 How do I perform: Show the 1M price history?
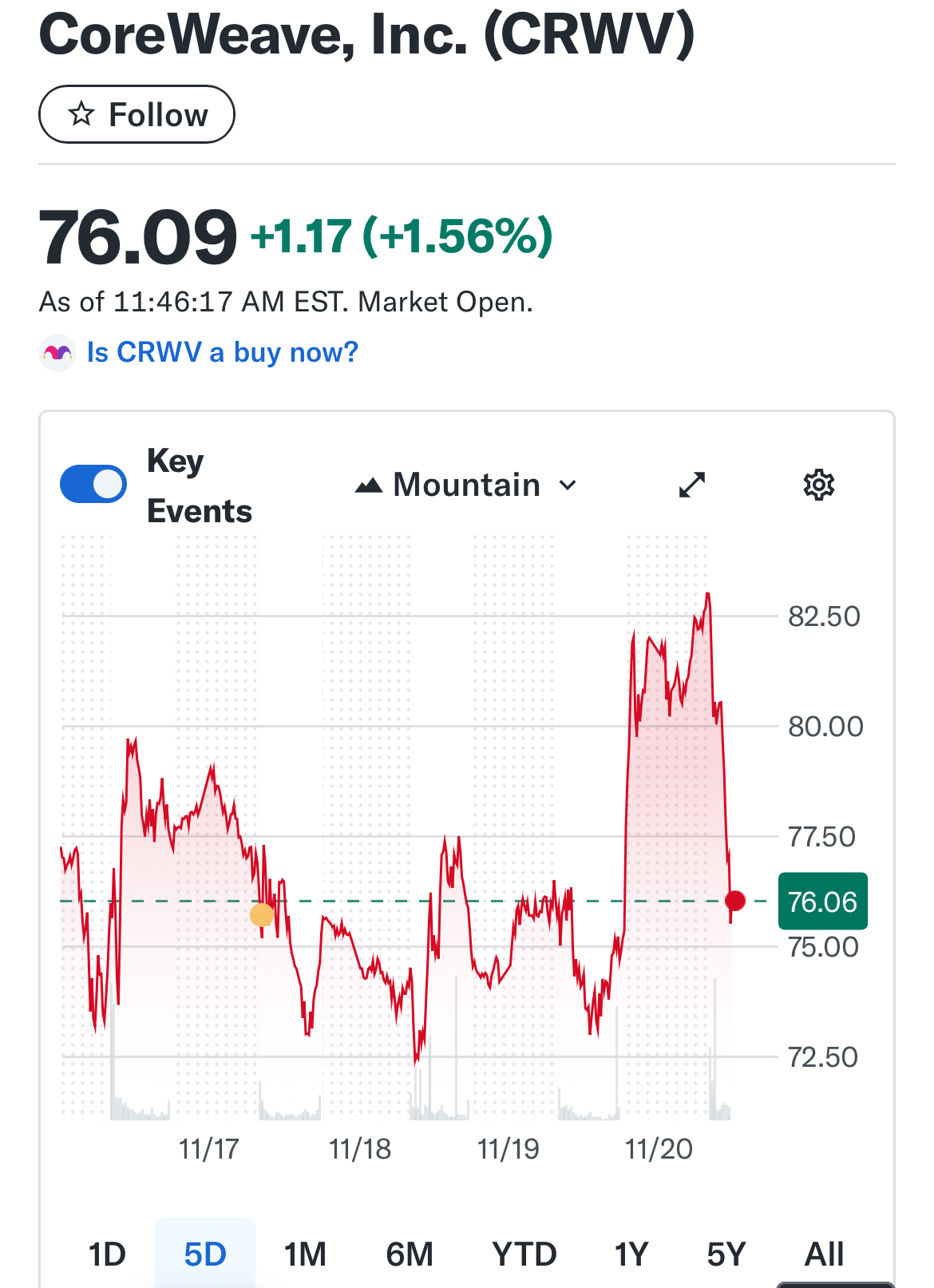(305, 1254)
